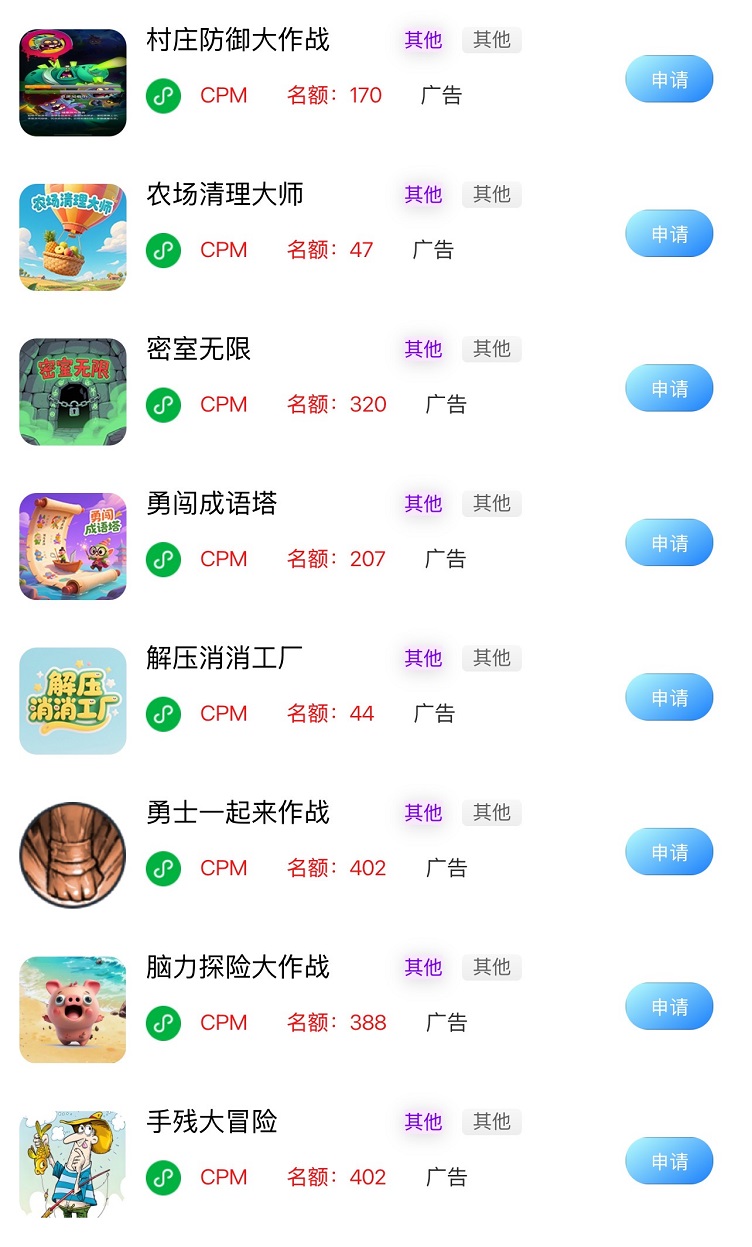Click the 申请 button for 村庄防御大作战
Image resolution: width=752 pixels, height=1247 pixels.
[x=668, y=79]
